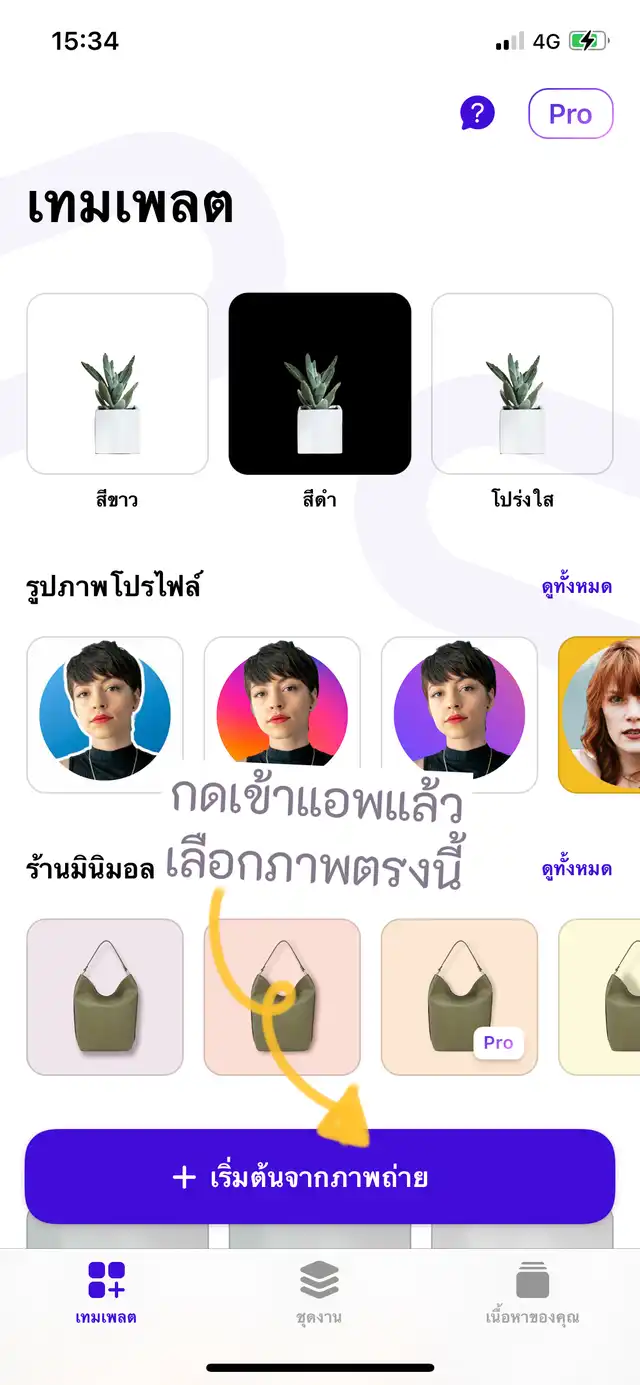
Task: Switch to the เทมเพลต tab
Action: point(106,1292)
